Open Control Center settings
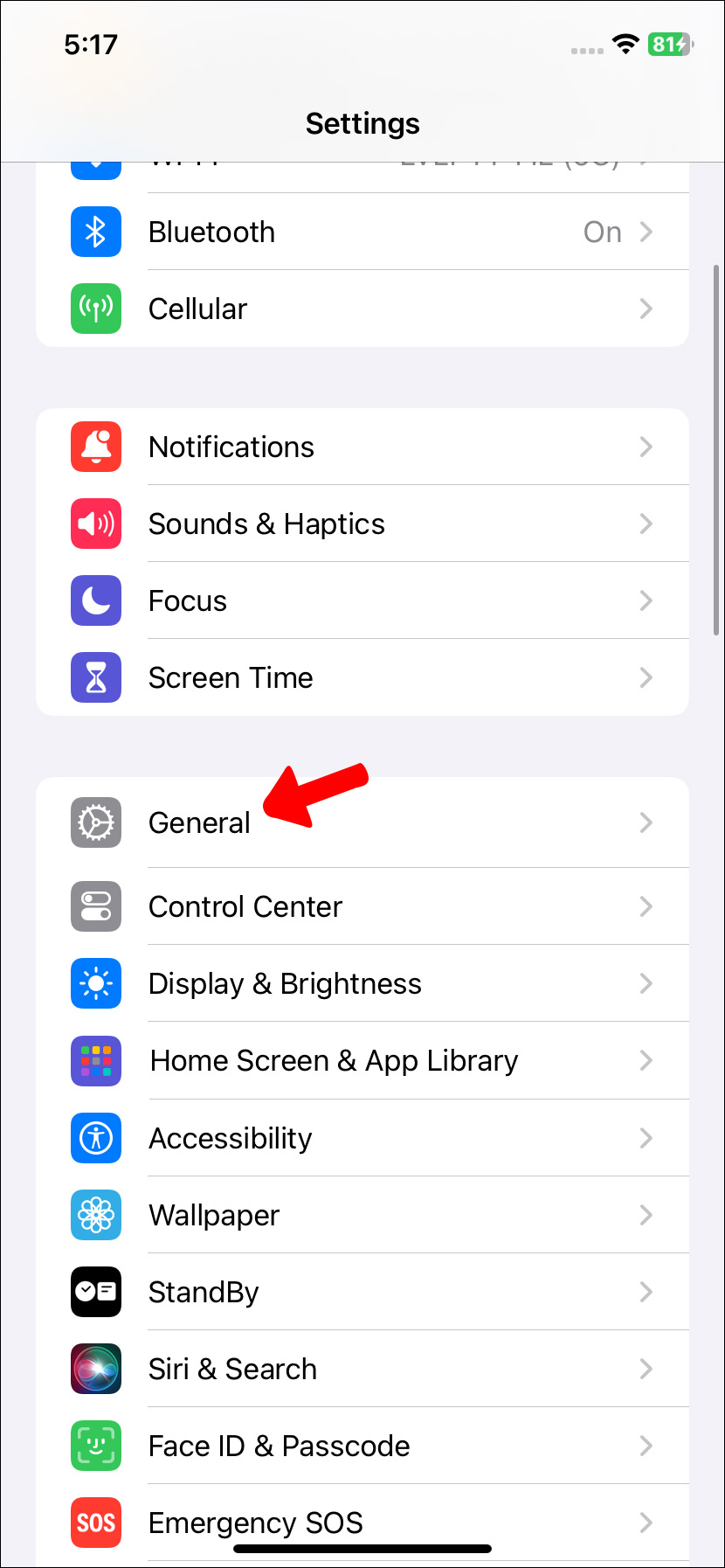The width and height of the screenshot is (725, 1568). [x=362, y=906]
